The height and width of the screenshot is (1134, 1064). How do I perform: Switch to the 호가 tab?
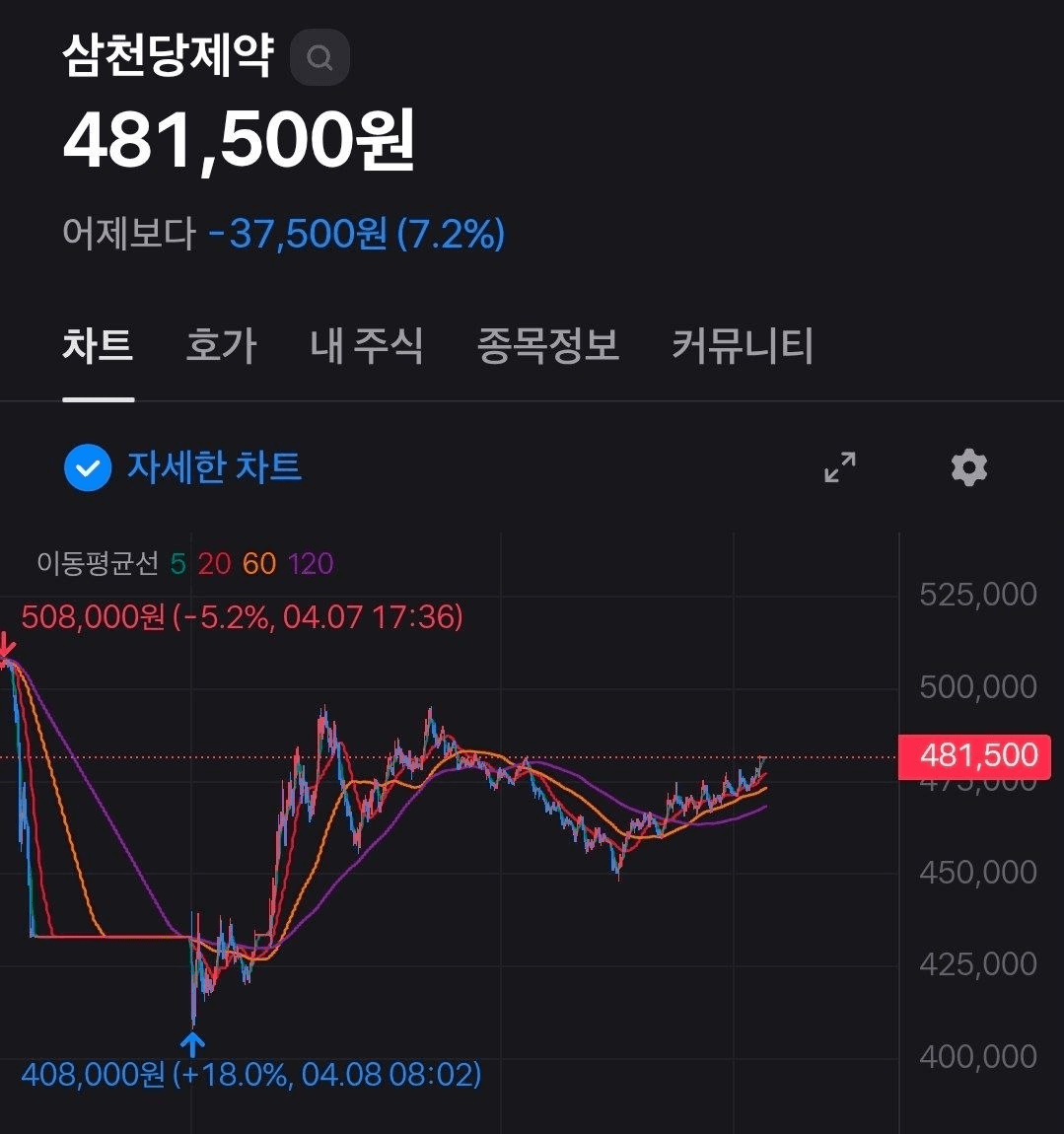(x=221, y=346)
